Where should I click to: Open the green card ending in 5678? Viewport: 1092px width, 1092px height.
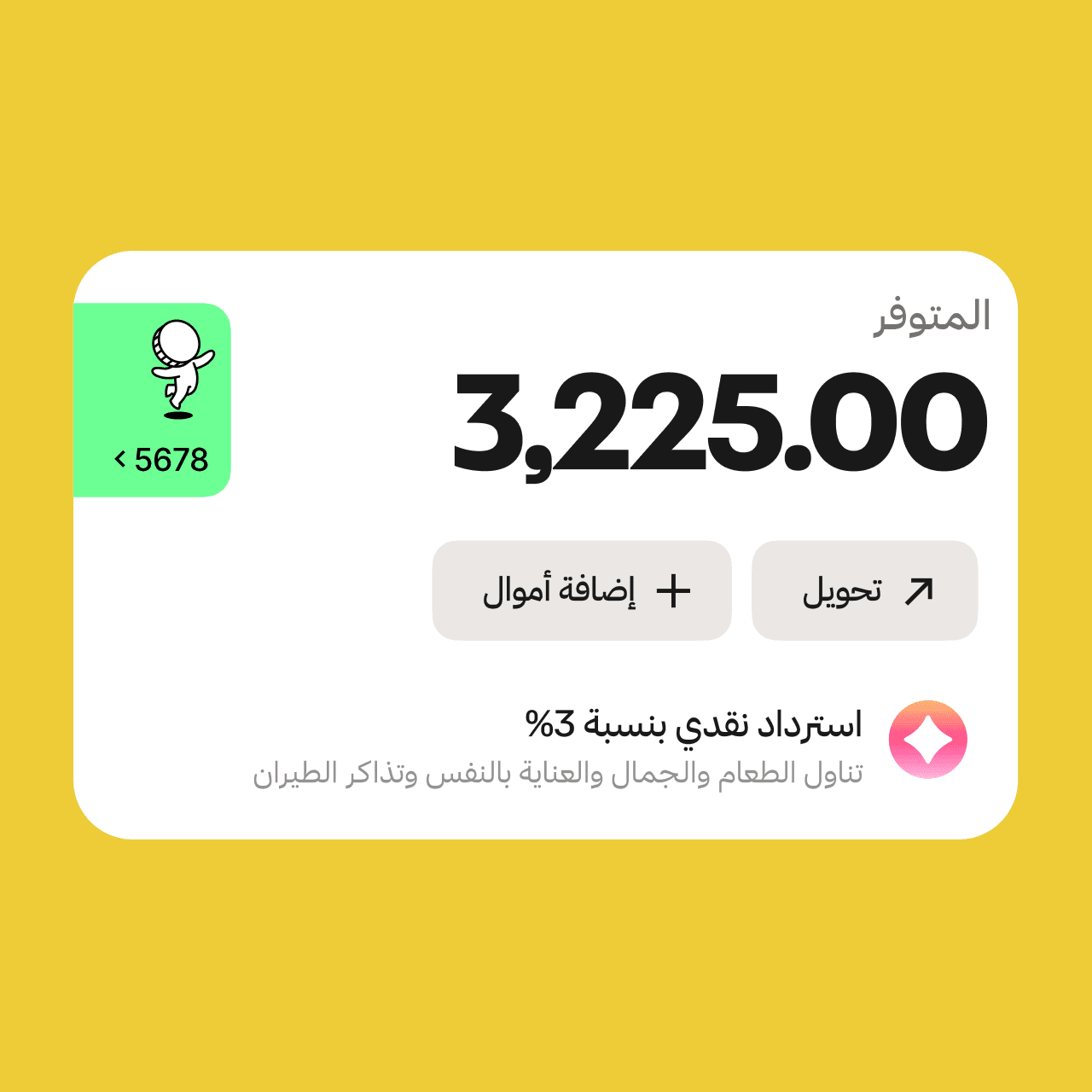[152, 400]
